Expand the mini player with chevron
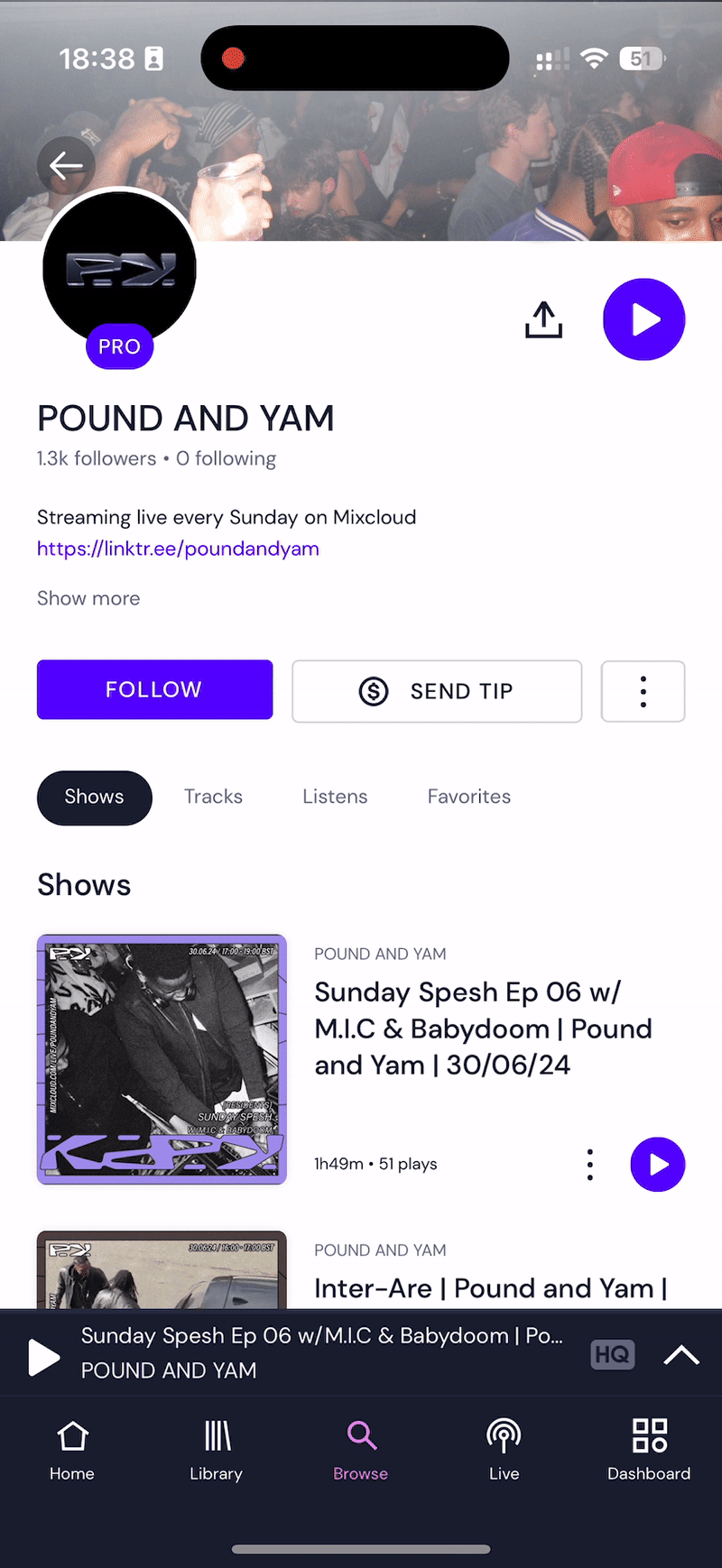 coord(681,1354)
